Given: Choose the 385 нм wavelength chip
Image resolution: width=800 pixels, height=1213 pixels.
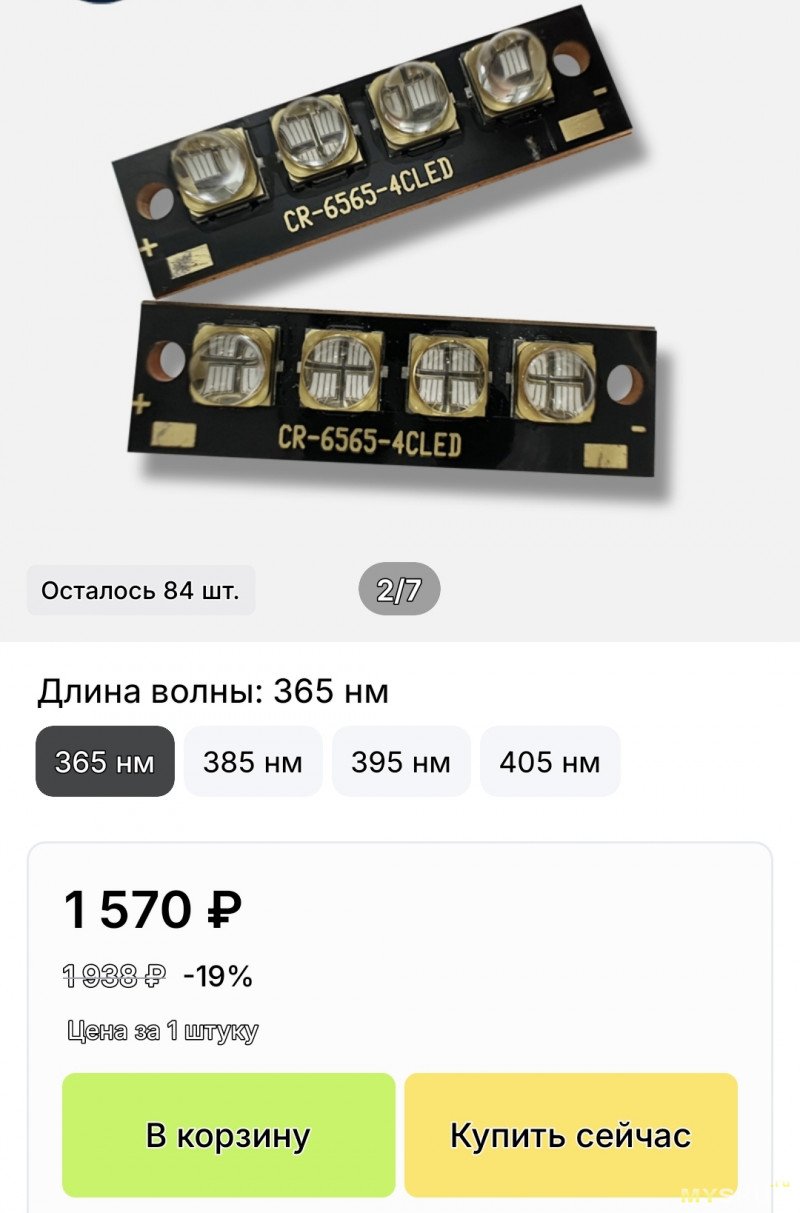Looking at the screenshot, I should [x=252, y=762].
